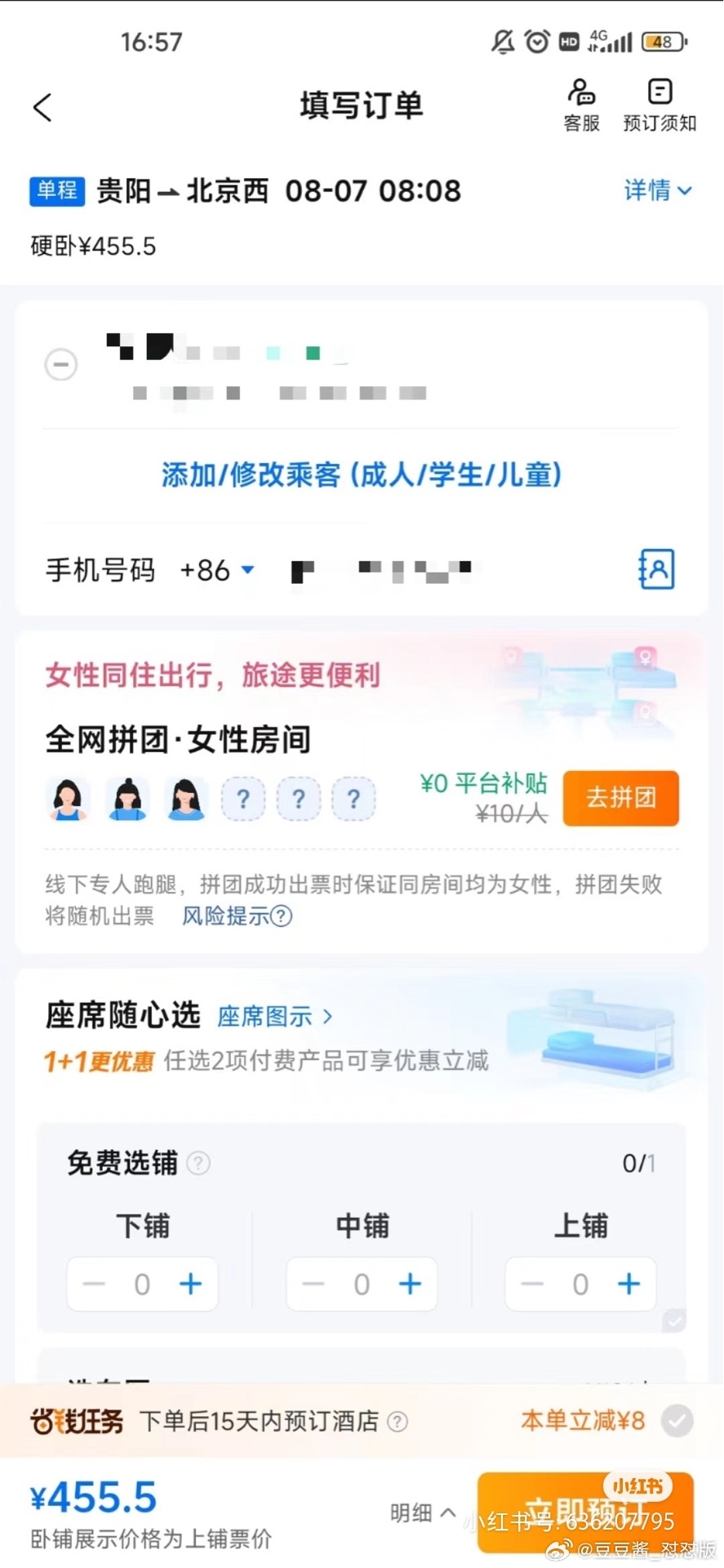Screen dimensions: 724x1568
Task: Open 客服 customer service
Action: click(x=581, y=105)
